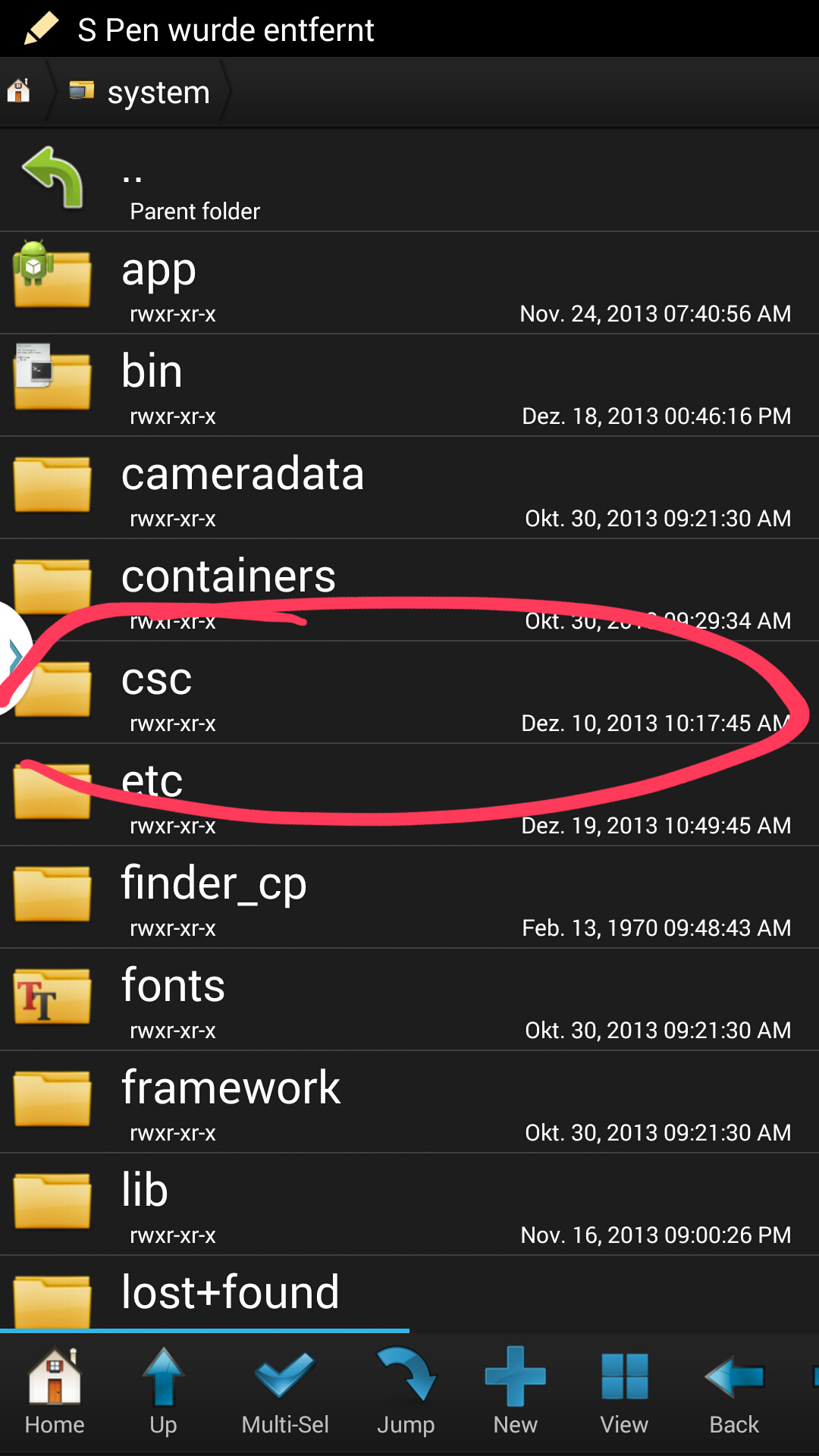Open the framework folder
Viewport: 819px width, 1456px height.
click(x=409, y=1102)
